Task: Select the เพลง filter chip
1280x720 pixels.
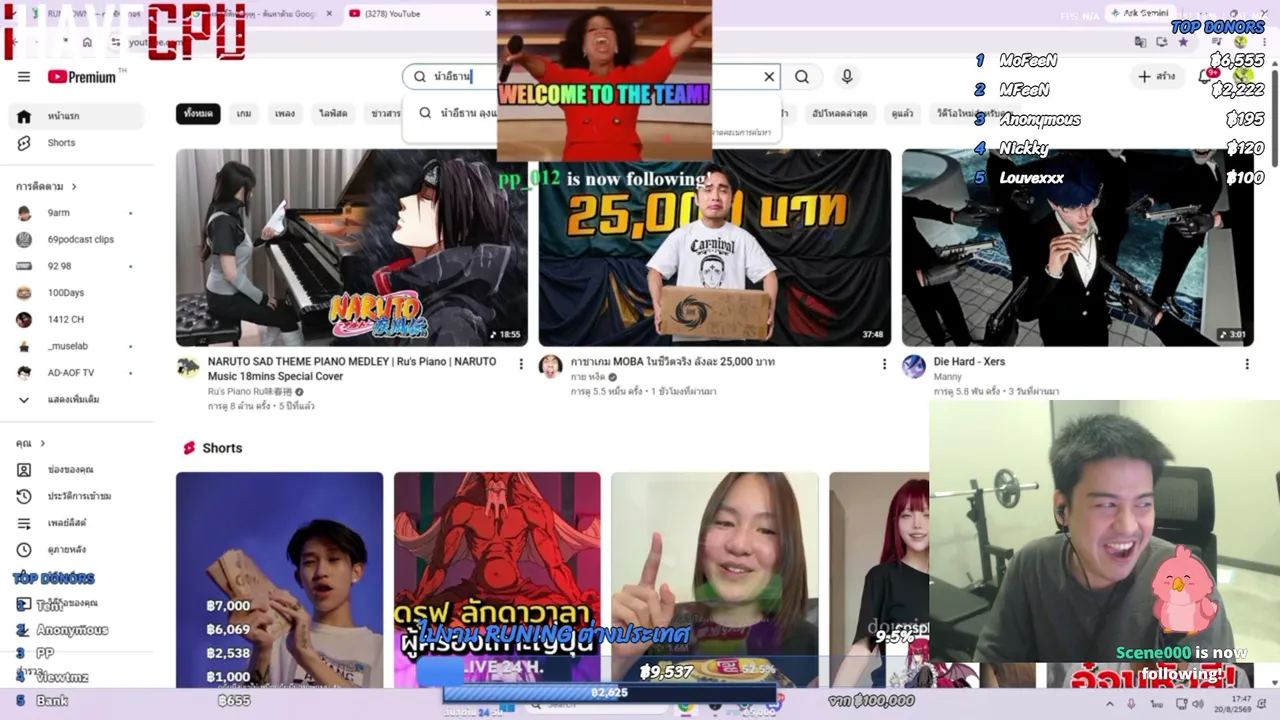Action: tap(285, 114)
